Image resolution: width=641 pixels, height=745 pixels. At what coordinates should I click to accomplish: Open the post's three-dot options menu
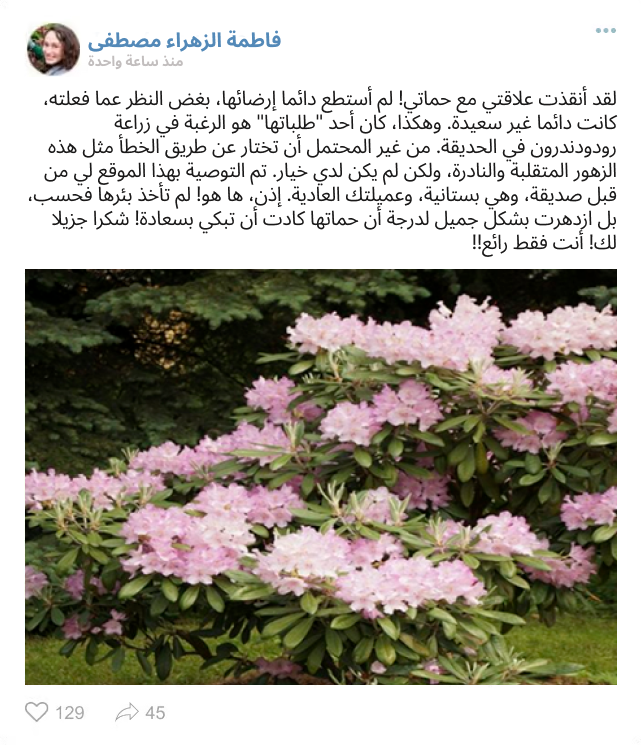coord(606,31)
